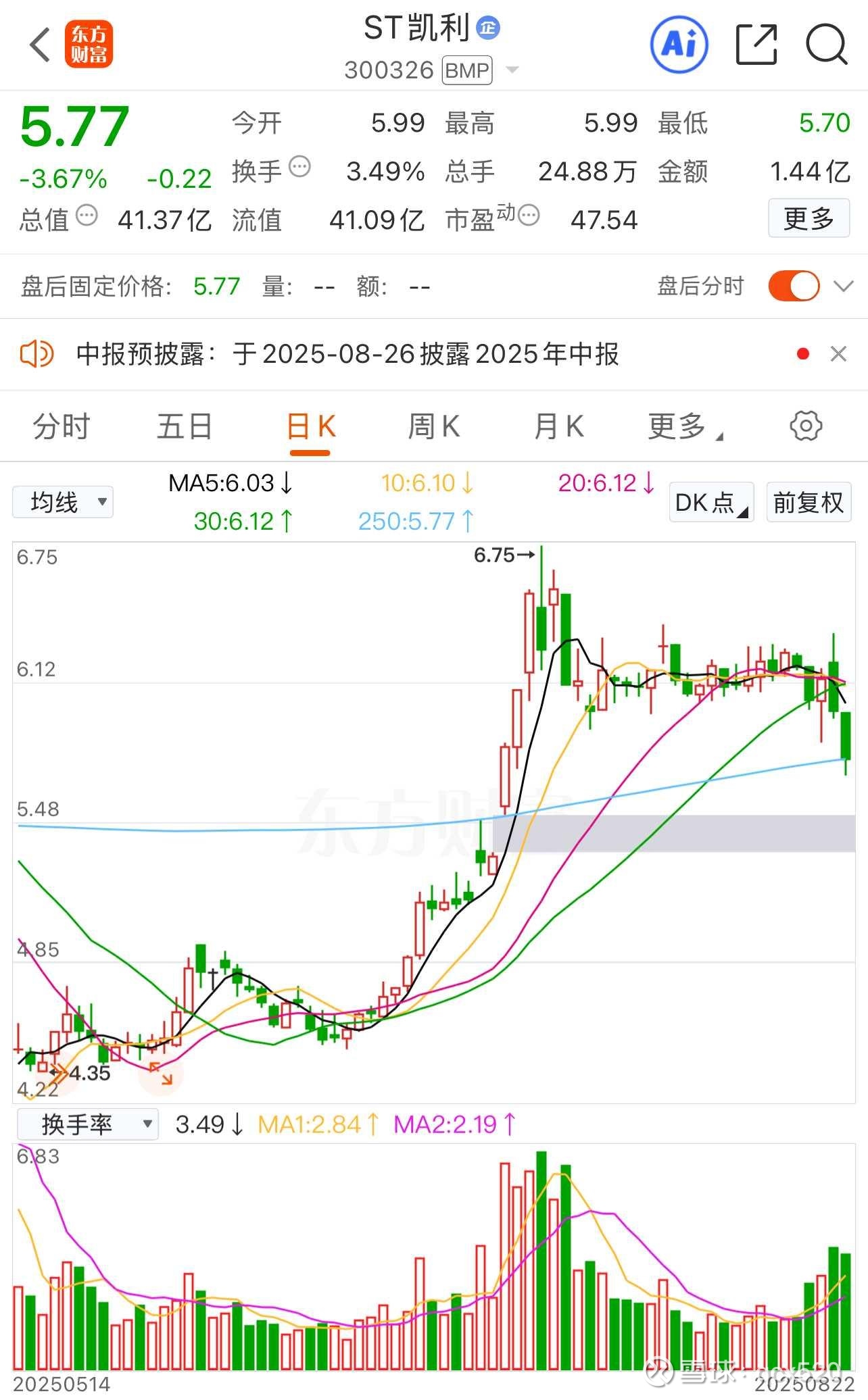Tap 更多 for more quote details

point(809,218)
